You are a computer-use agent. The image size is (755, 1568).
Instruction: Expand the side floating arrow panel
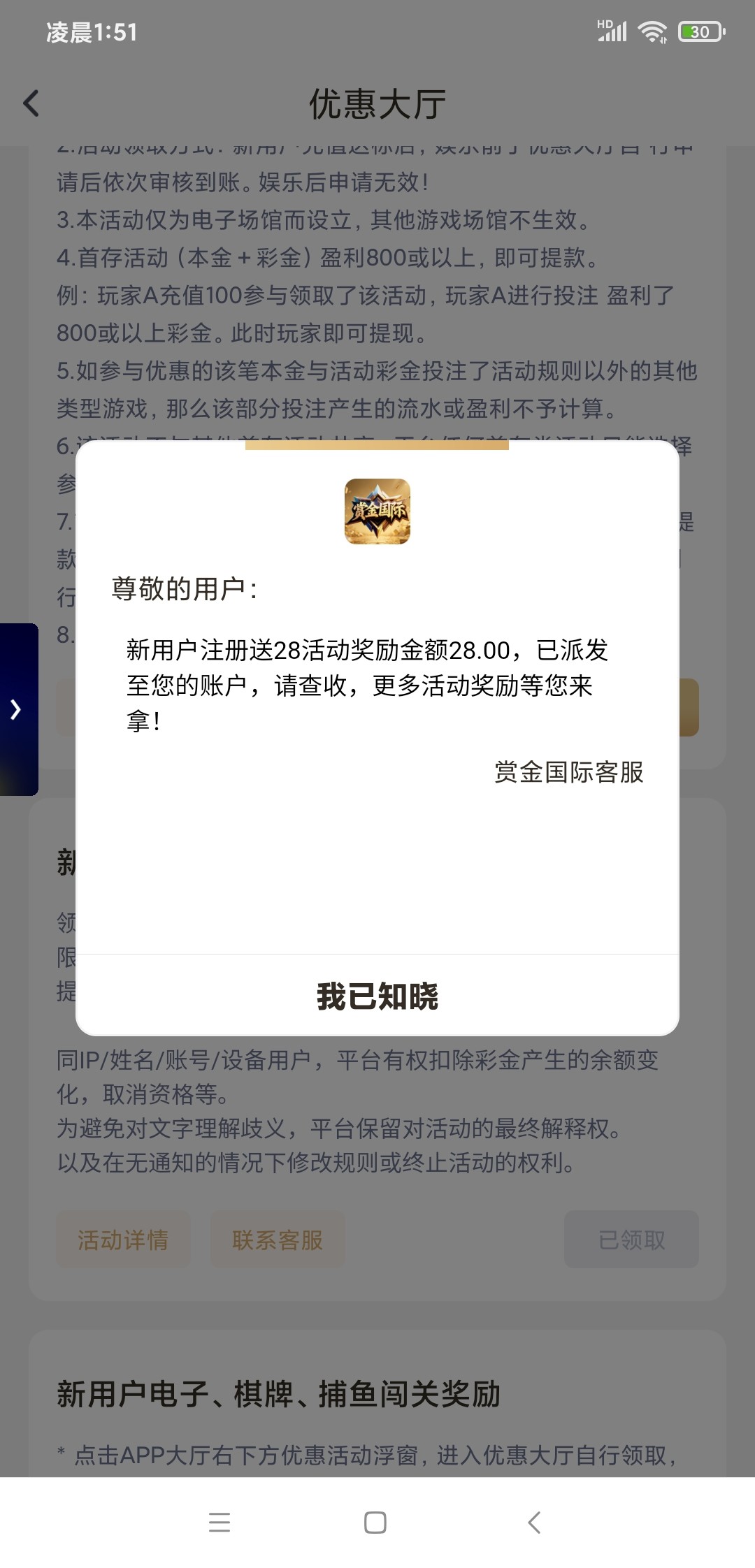click(x=17, y=709)
